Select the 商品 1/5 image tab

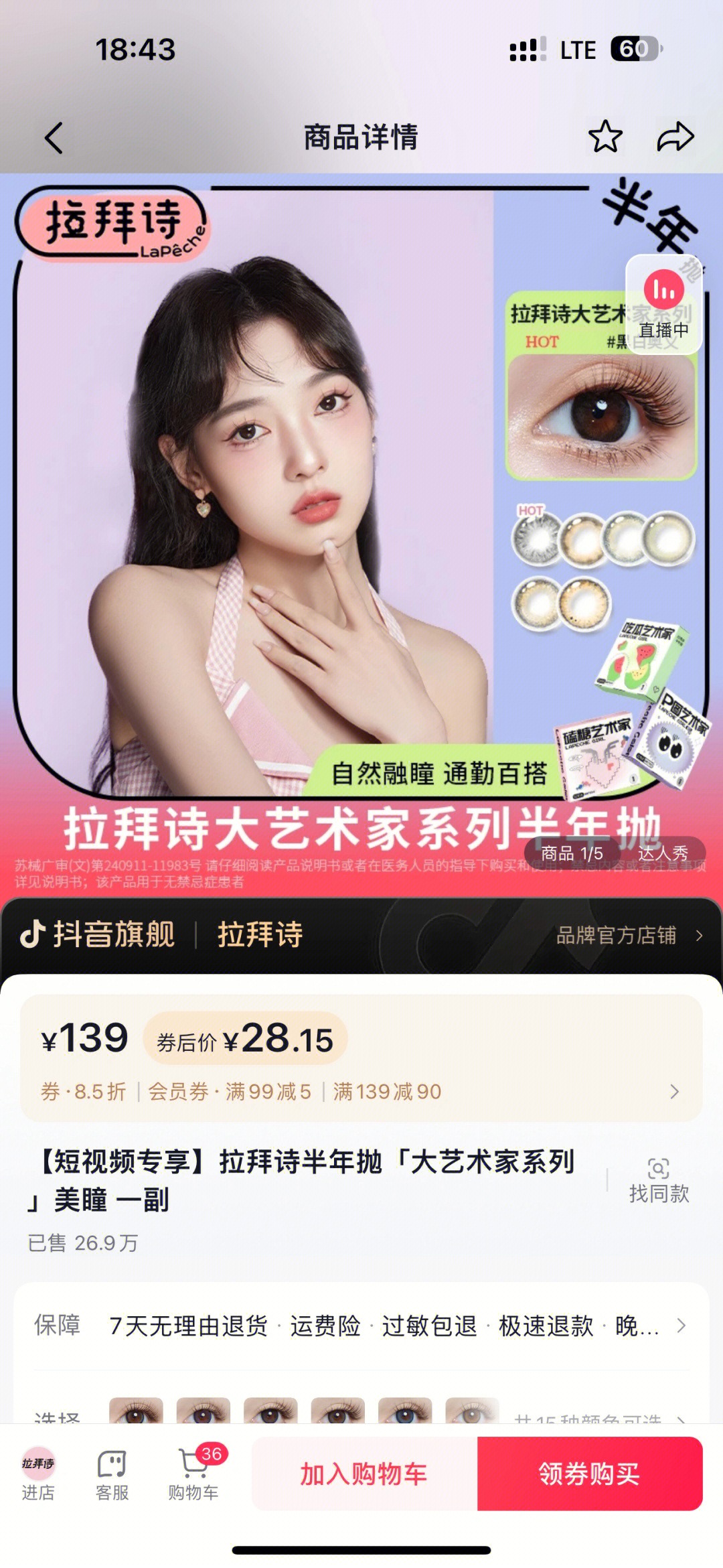point(572,853)
